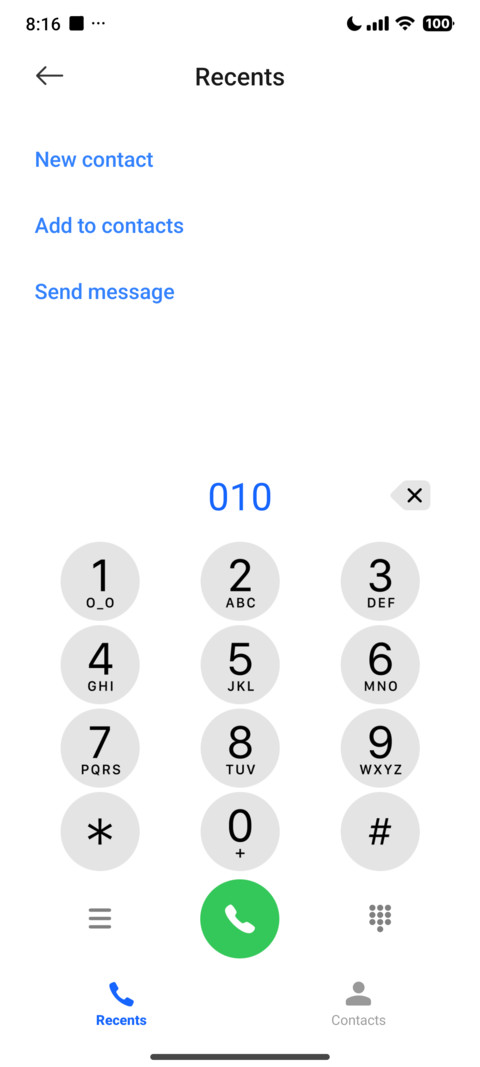Choose Send message option
The height and width of the screenshot is (1067, 480).
click(104, 292)
